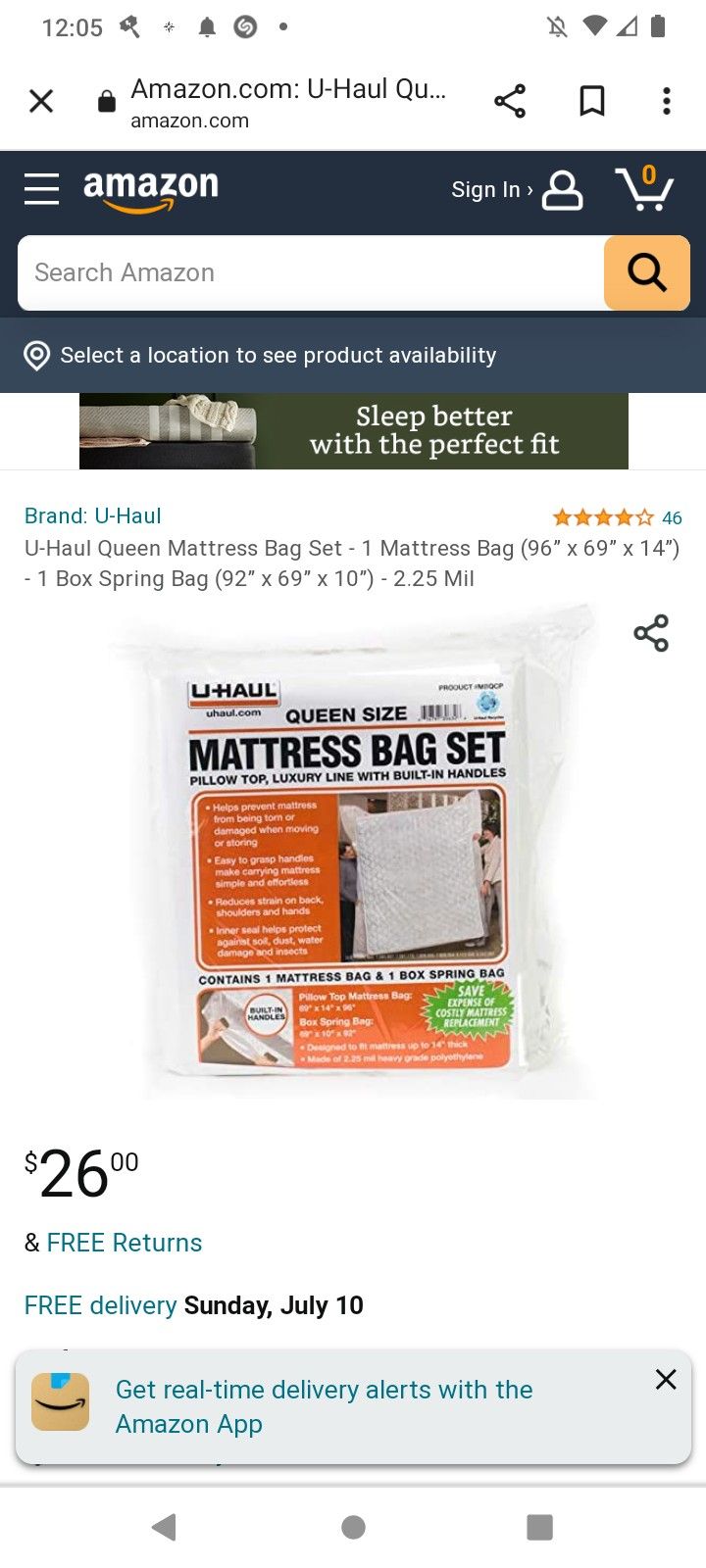706x1568 pixels.
Task: Open the shopping cart
Action: point(644,189)
